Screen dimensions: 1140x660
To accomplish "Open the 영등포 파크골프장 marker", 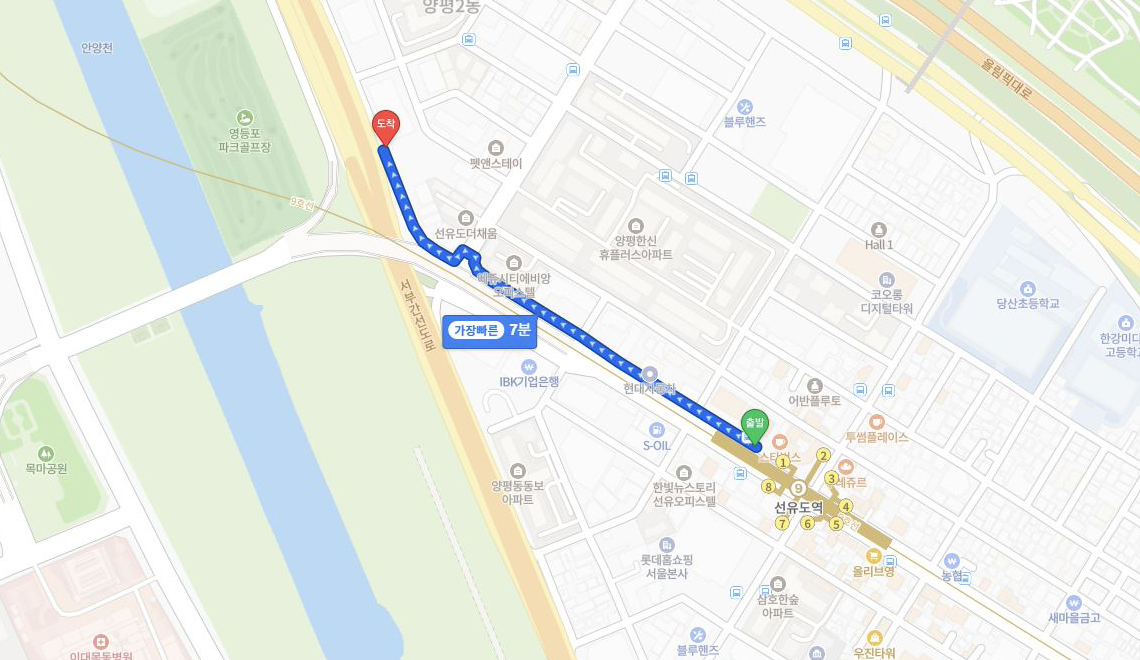I will pos(245,118).
